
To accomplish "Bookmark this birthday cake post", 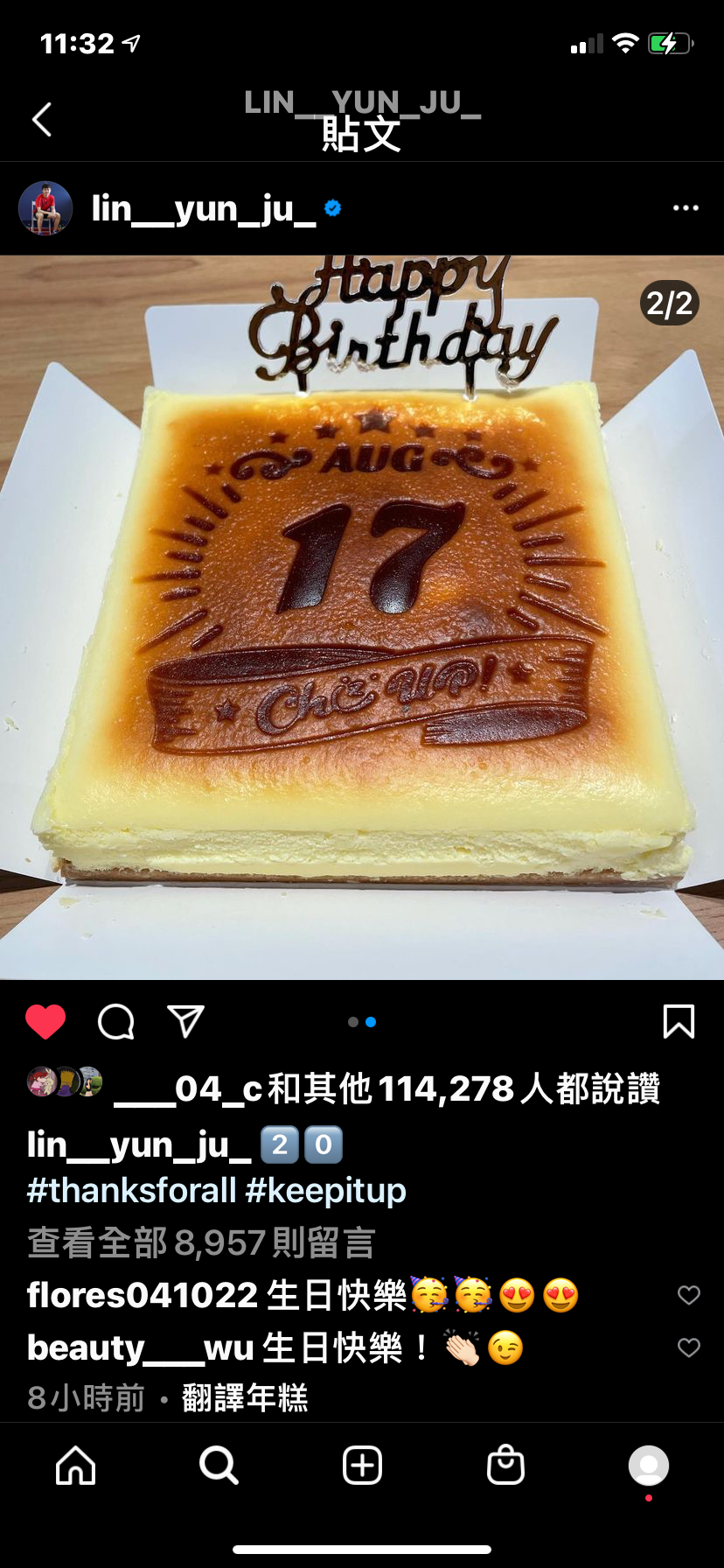I will tap(679, 1021).
